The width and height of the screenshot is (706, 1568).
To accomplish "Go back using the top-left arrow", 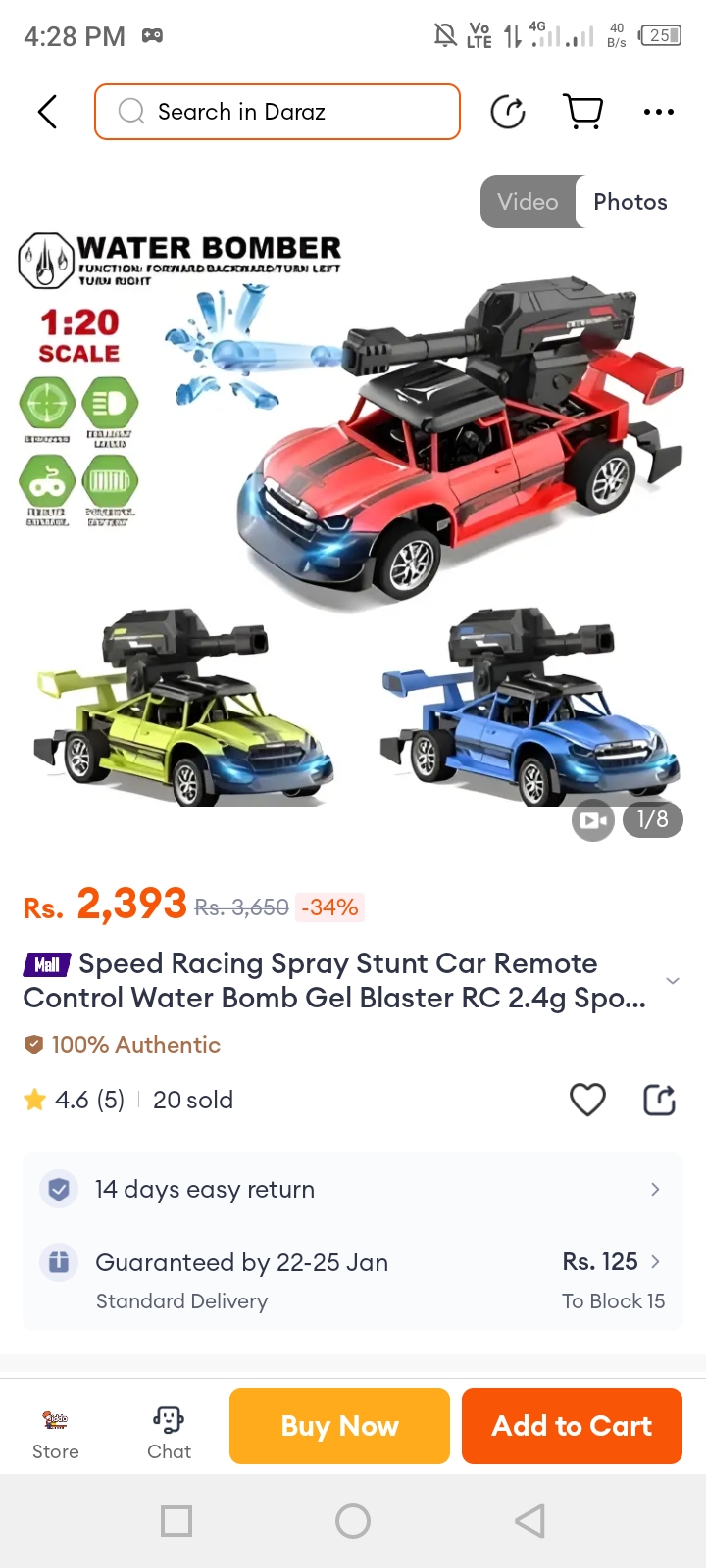I will click(x=47, y=112).
